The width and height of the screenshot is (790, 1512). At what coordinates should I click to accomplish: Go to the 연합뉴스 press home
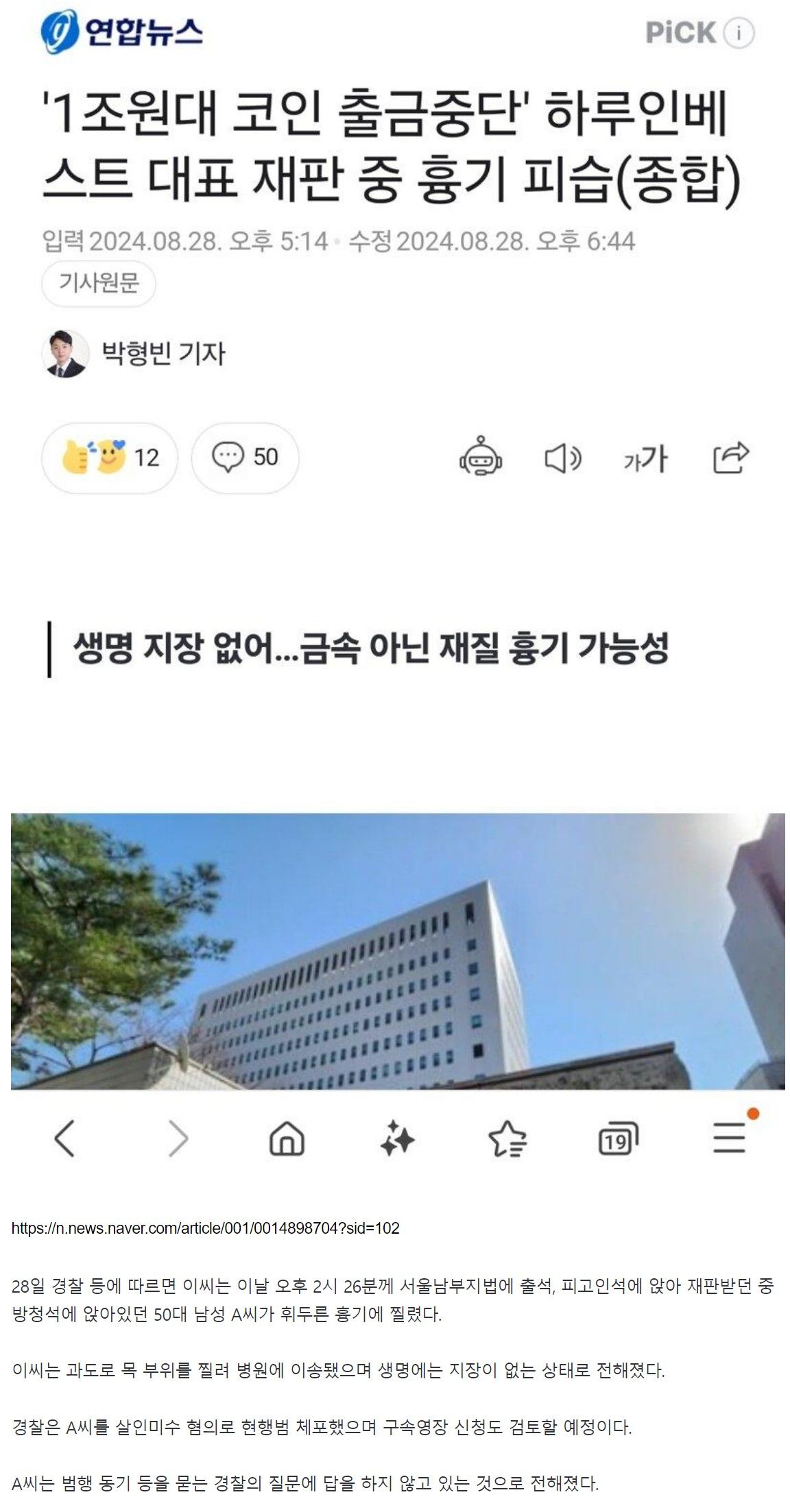coord(122,32)
